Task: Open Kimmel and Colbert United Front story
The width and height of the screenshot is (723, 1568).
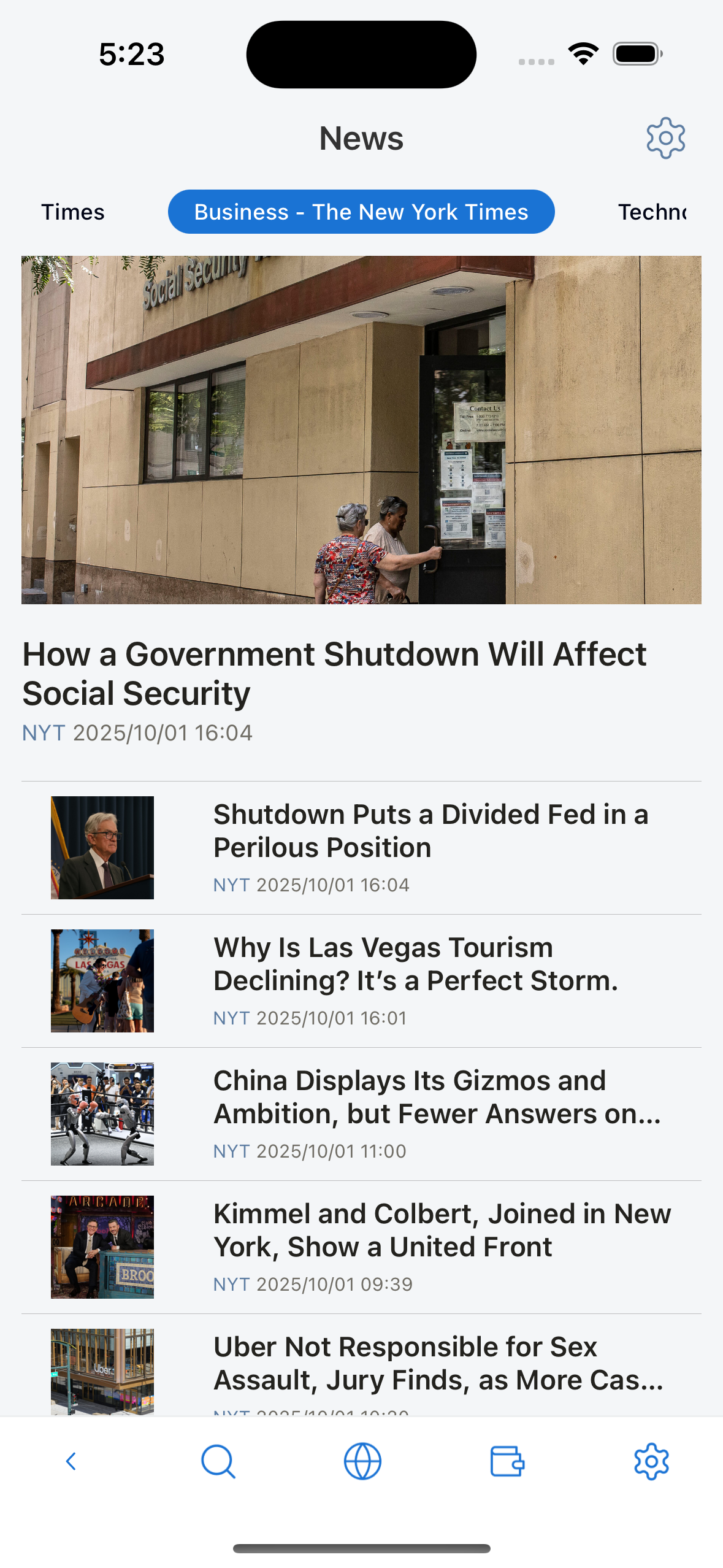Action: [x=442, y=1231]
